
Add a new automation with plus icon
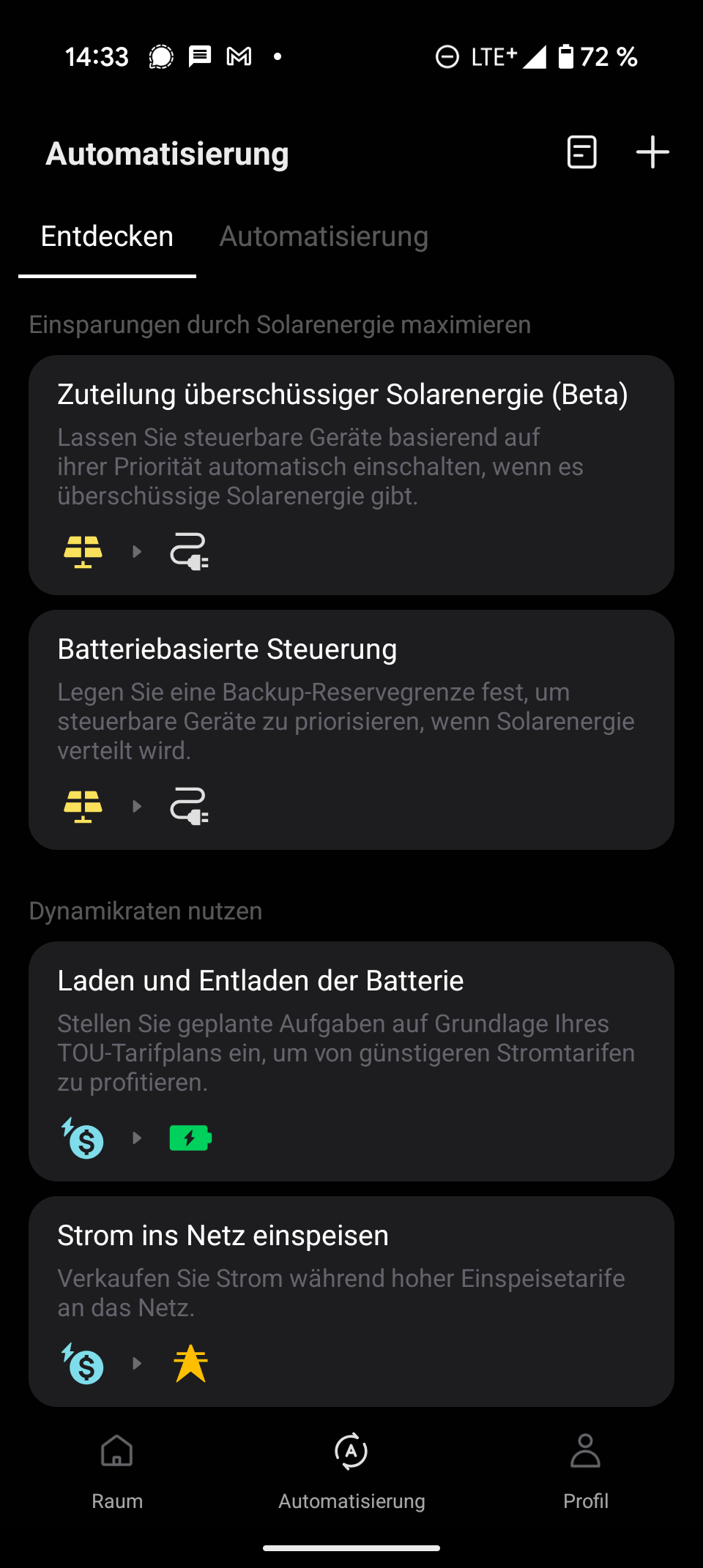click(x=652, y=152)
